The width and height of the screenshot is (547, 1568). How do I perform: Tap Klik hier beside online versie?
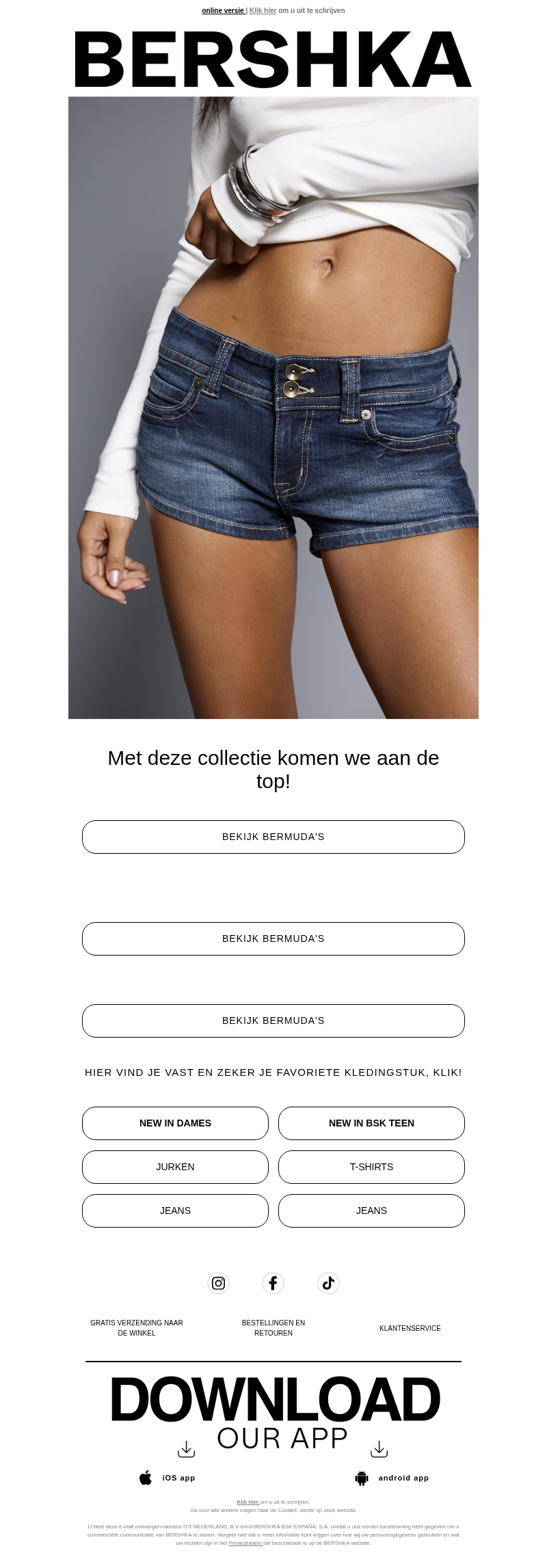(263, 11)
